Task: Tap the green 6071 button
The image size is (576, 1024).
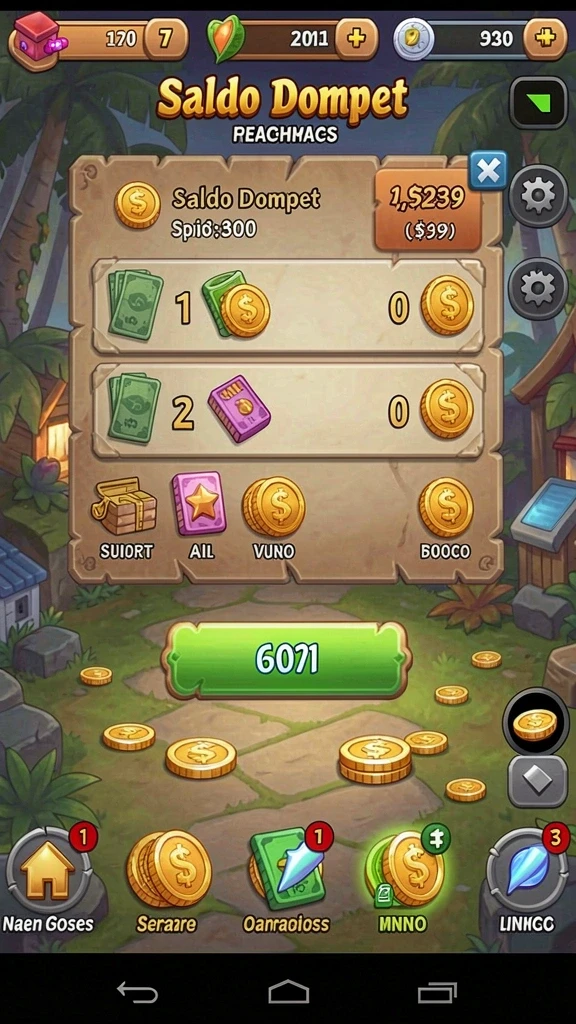Action: click(287, 660)
